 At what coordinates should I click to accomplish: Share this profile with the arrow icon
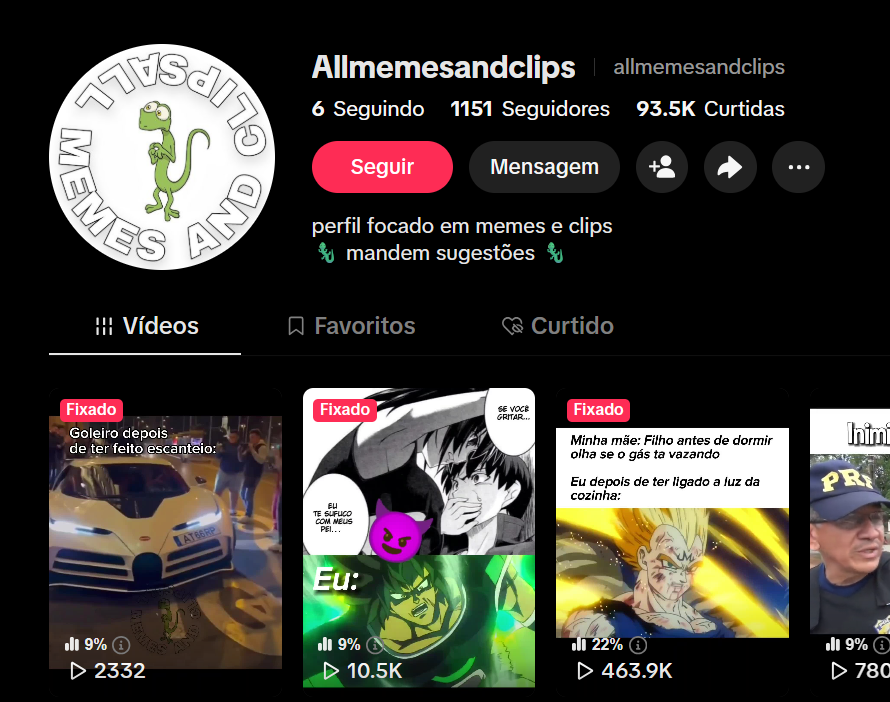[x=730, y=167]
